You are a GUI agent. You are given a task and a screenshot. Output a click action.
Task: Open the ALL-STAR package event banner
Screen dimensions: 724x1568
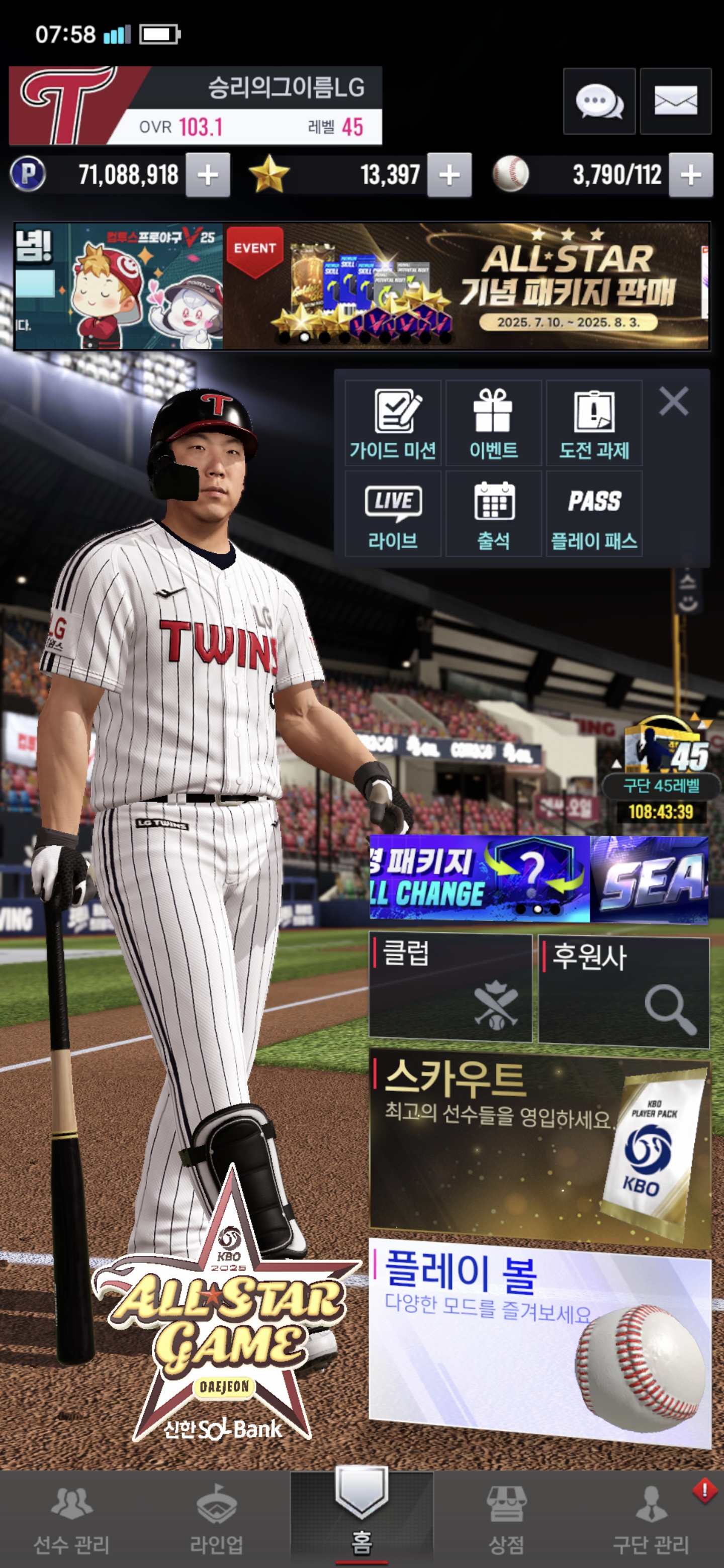[x=466, y=286]
